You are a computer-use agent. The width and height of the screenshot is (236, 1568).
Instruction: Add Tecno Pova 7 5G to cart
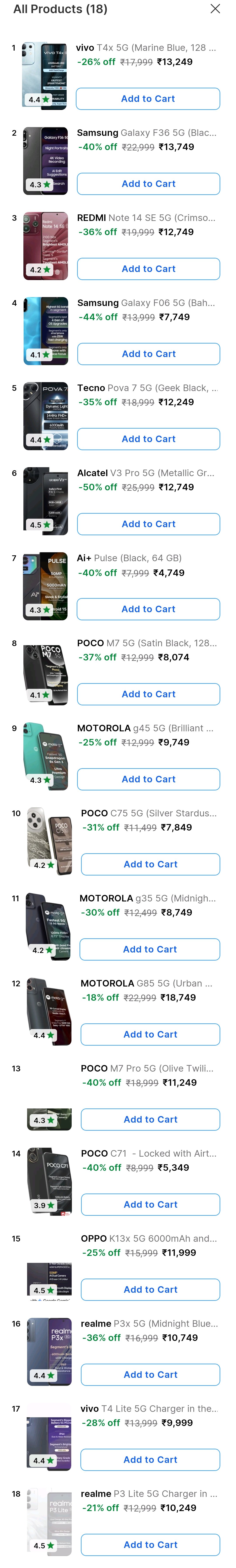pyautogui.click(x=148, y=439)
